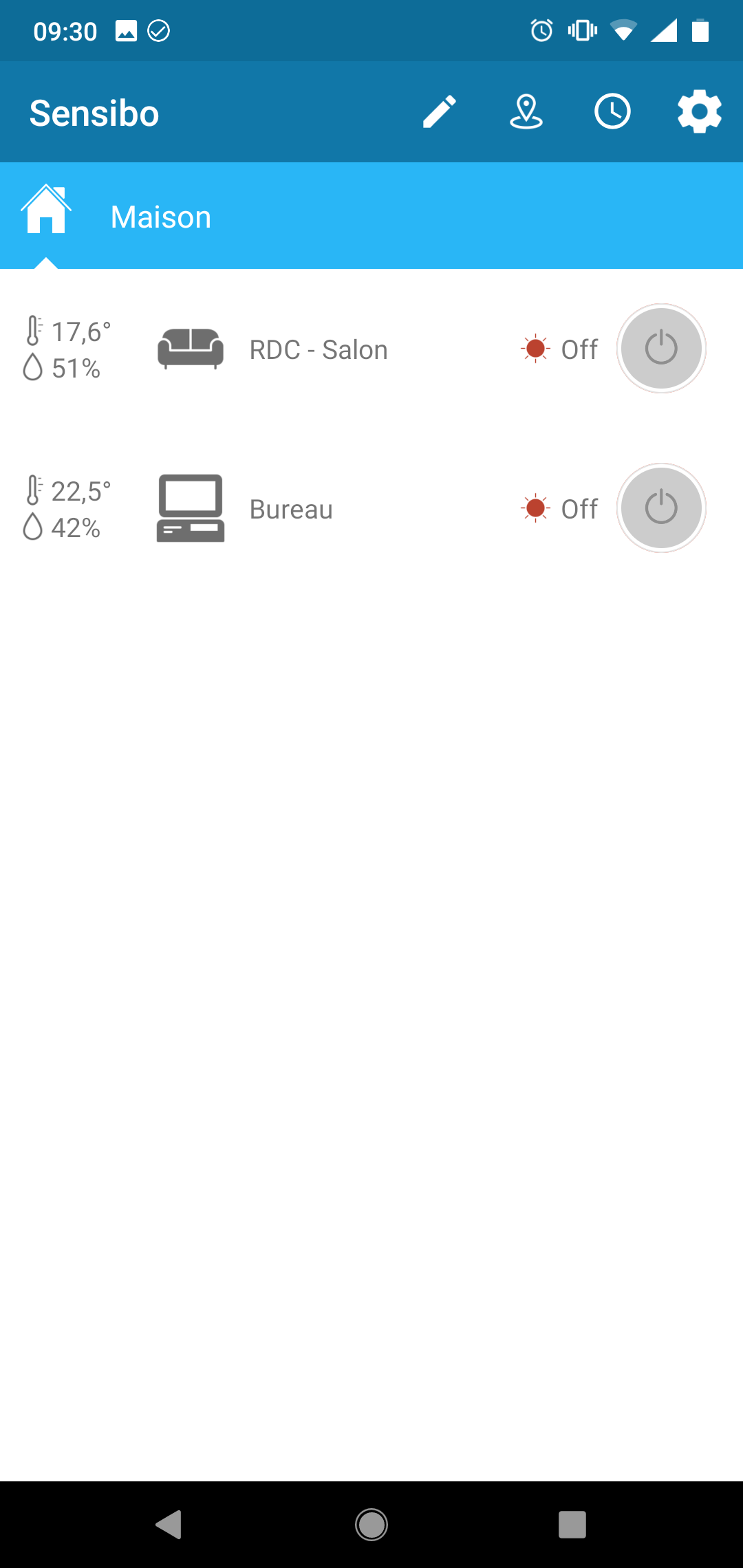Go back with system back button

(169, 1525)
